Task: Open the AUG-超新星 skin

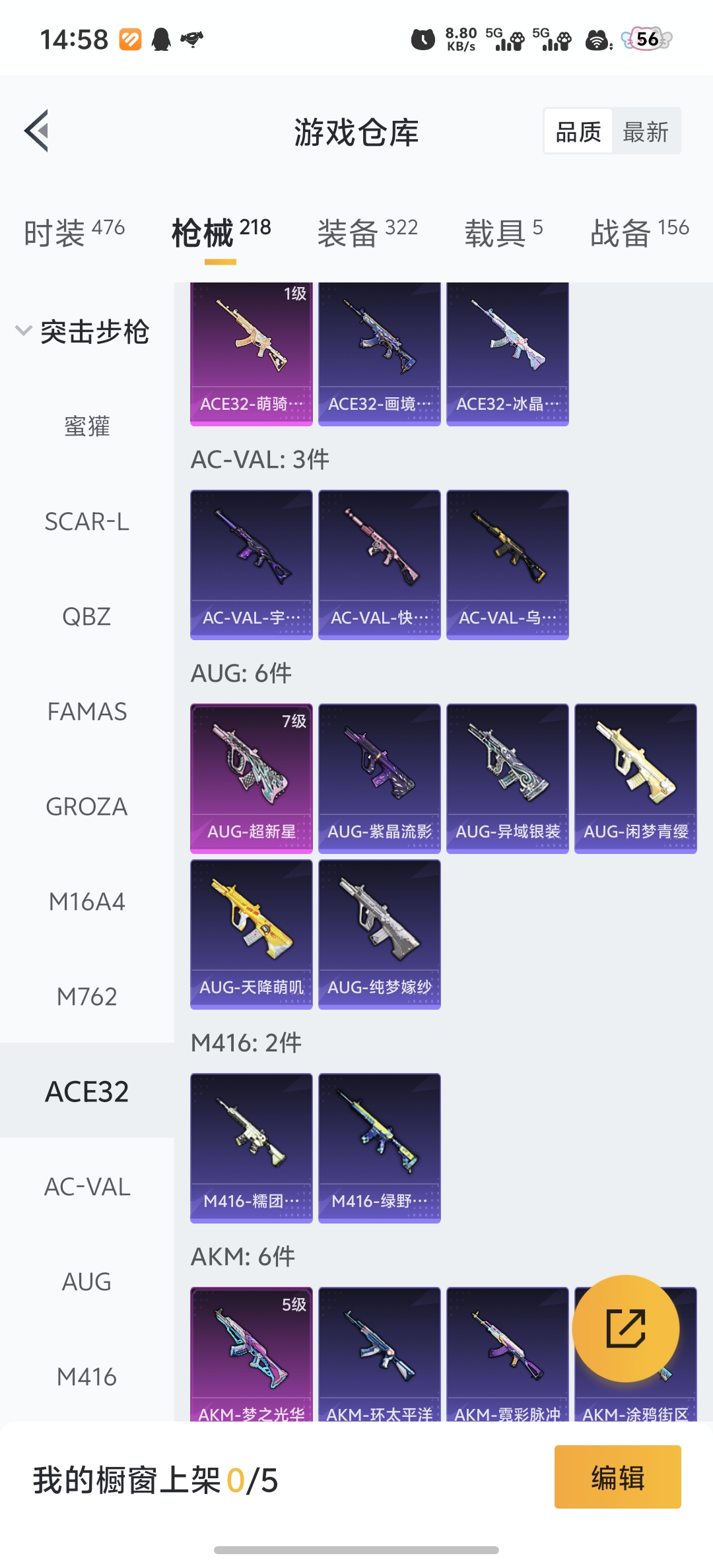Action: point(252,778)
